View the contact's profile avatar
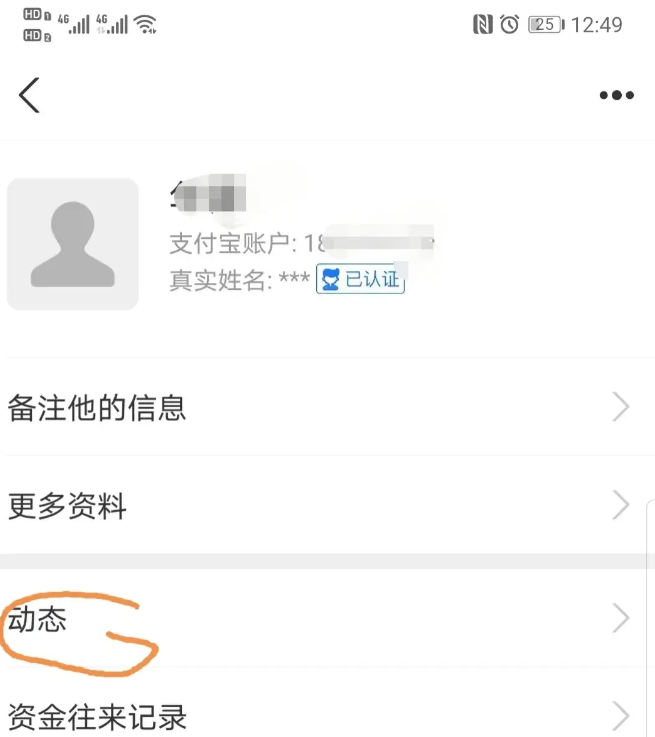This screenshot has height=737, width=655. pos(72,244)
